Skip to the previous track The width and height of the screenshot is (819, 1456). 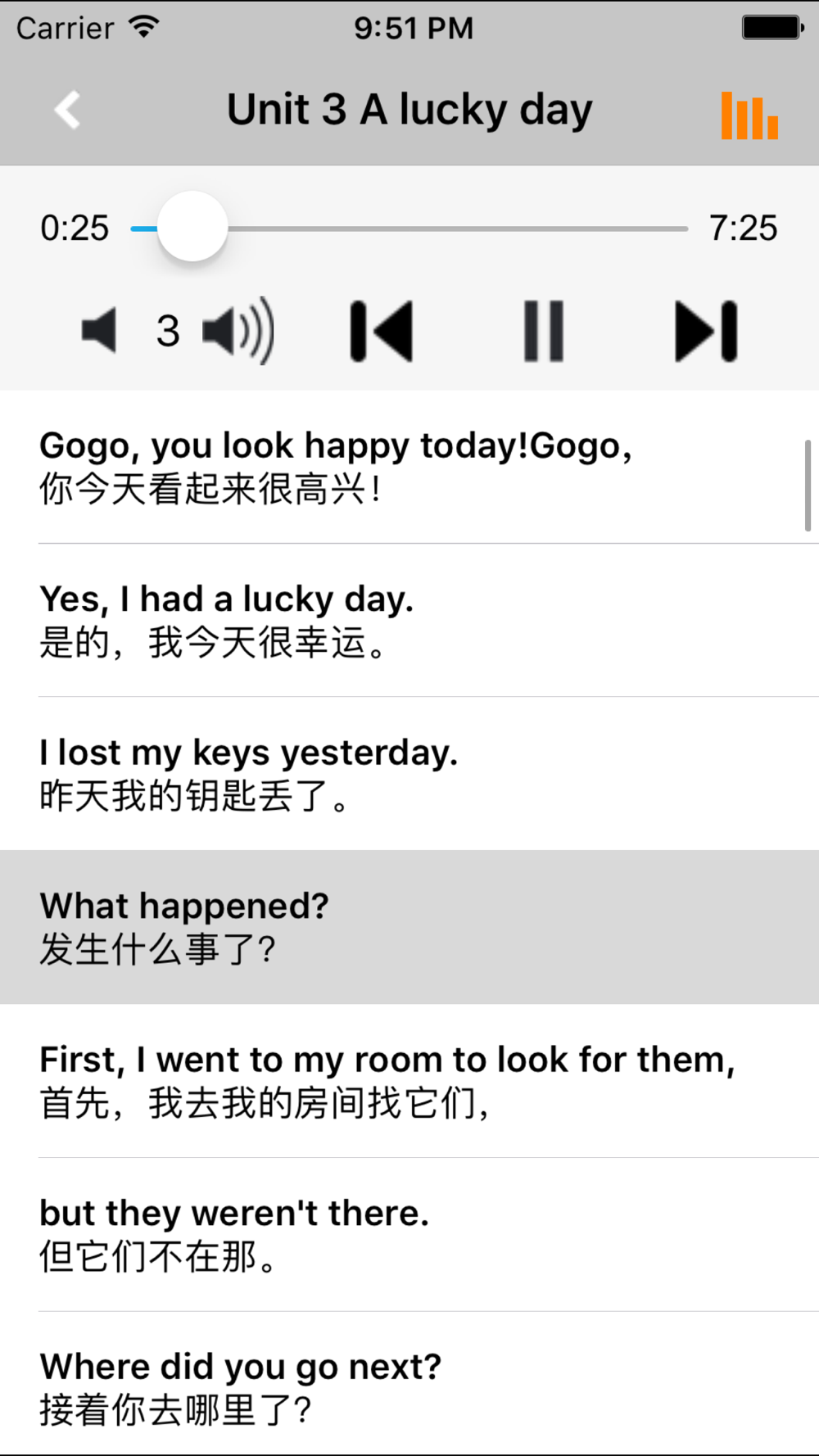(x=382, y=331)
